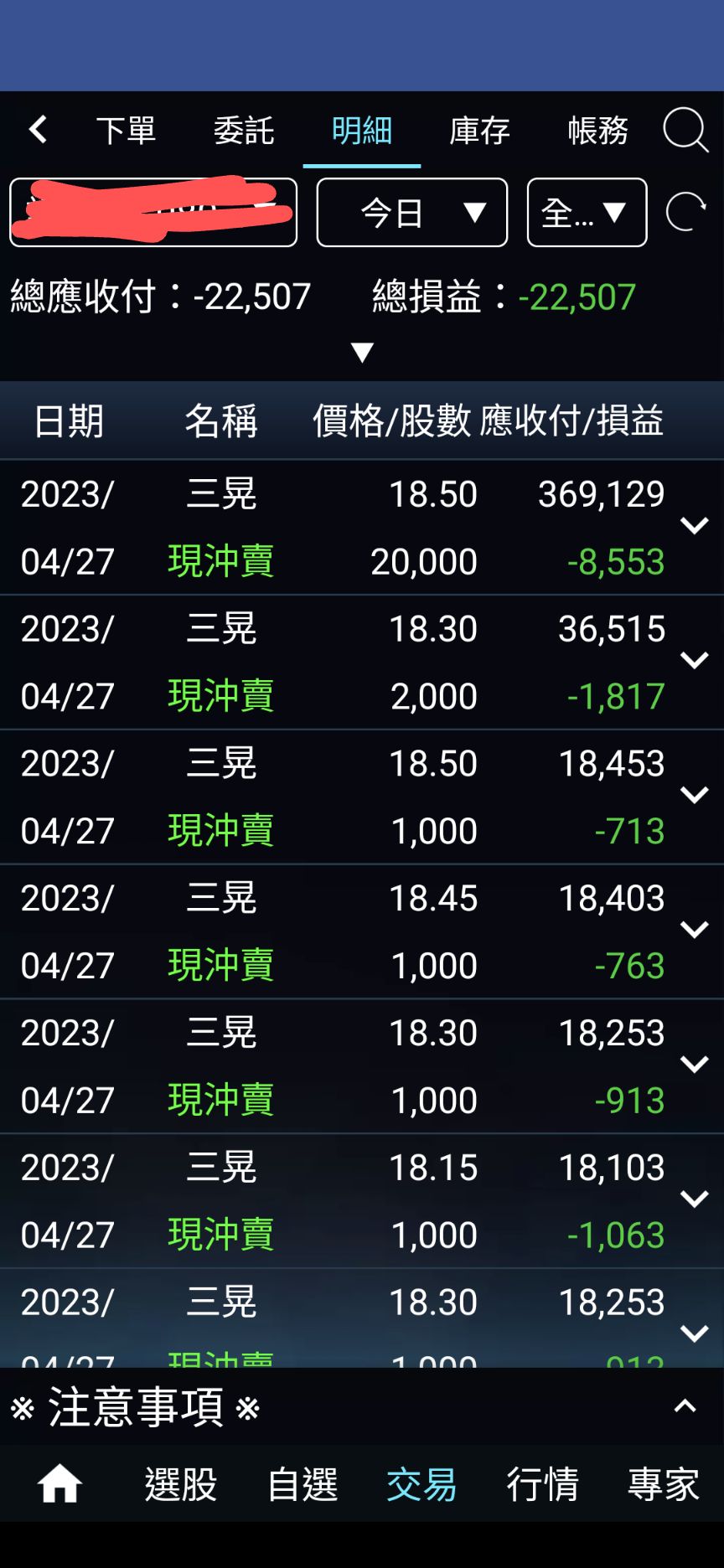Open 行情 from the bottom bar
The width and height of the screenshot is (724, 1568).
(x=543, y=1483)
